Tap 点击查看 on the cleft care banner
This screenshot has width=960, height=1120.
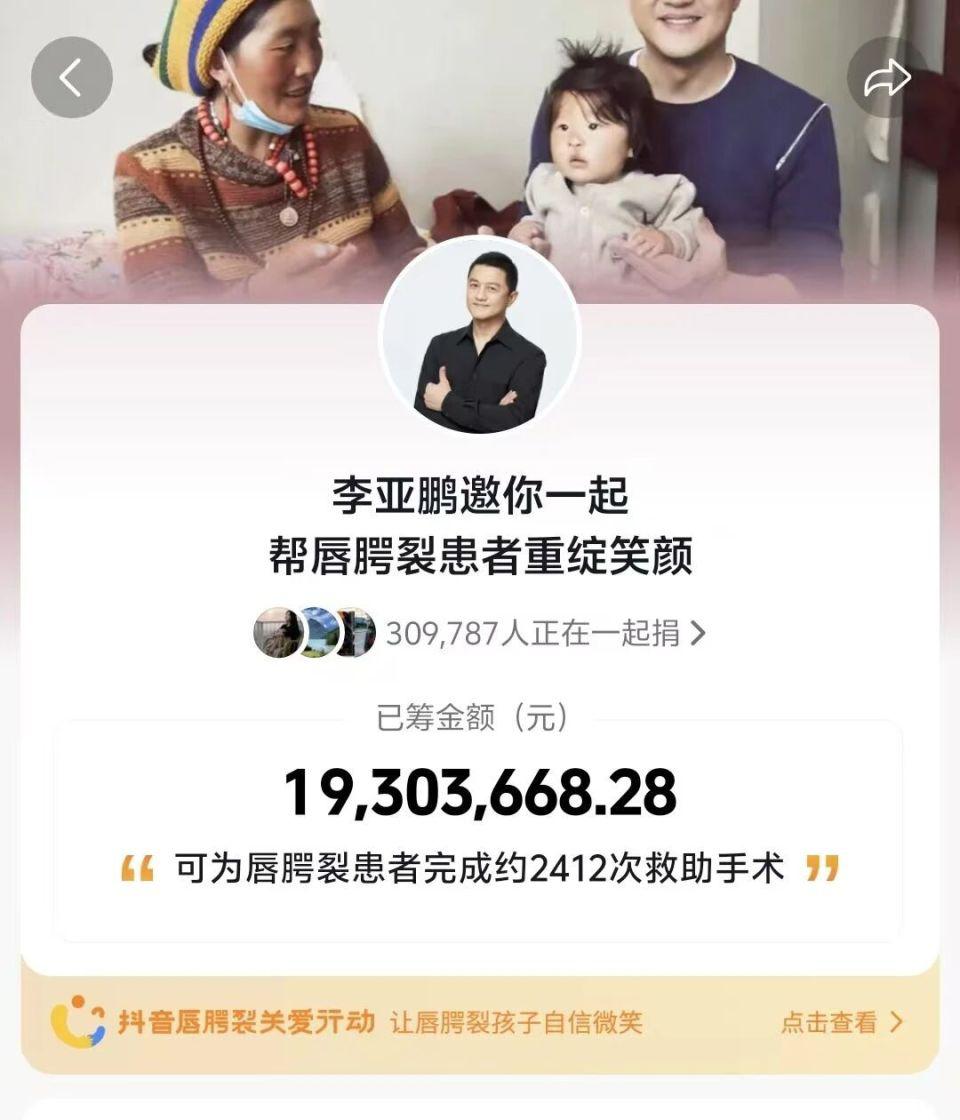pyautogui.click(x=841, y=1022)
